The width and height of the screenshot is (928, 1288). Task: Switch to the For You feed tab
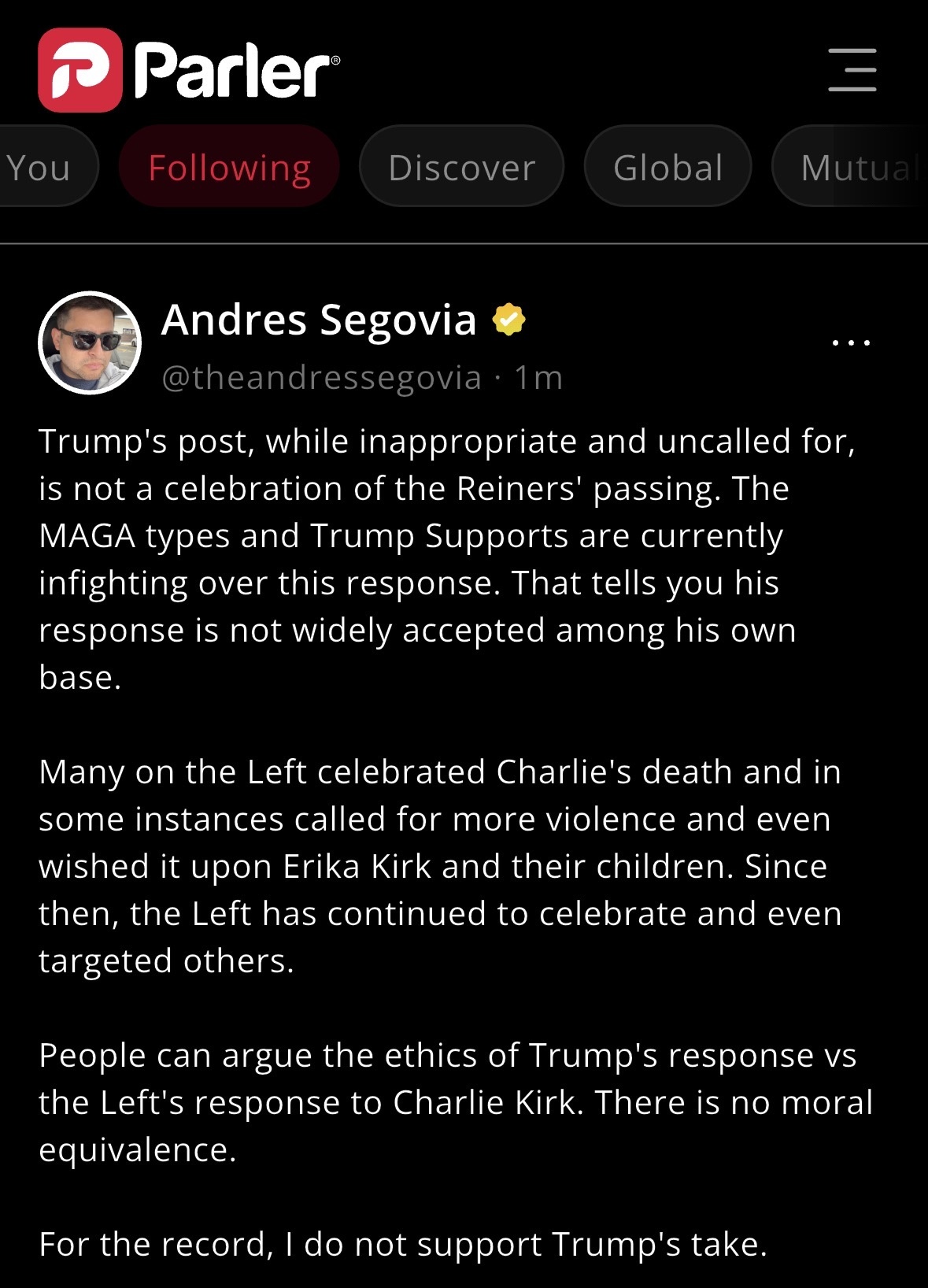point(43,167)
